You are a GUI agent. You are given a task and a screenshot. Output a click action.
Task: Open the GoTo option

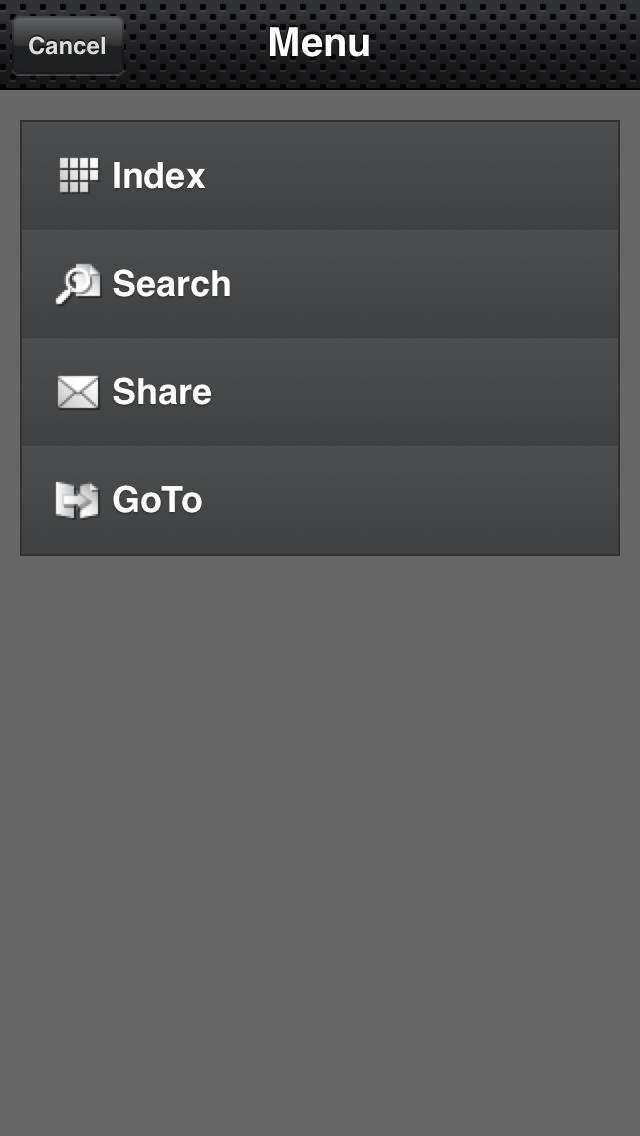coord(320,500)
